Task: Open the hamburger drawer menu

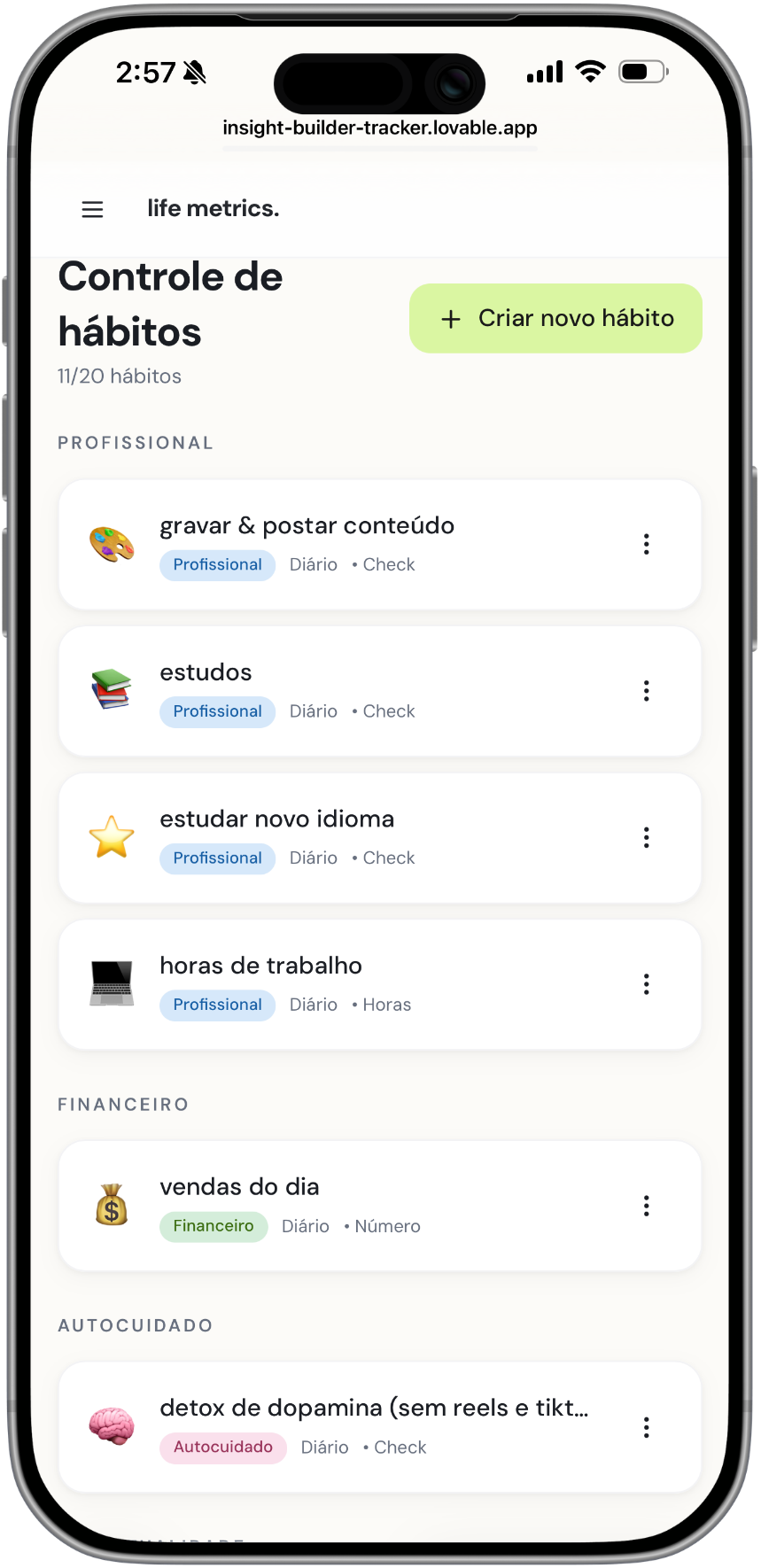Action: point(92,209)
